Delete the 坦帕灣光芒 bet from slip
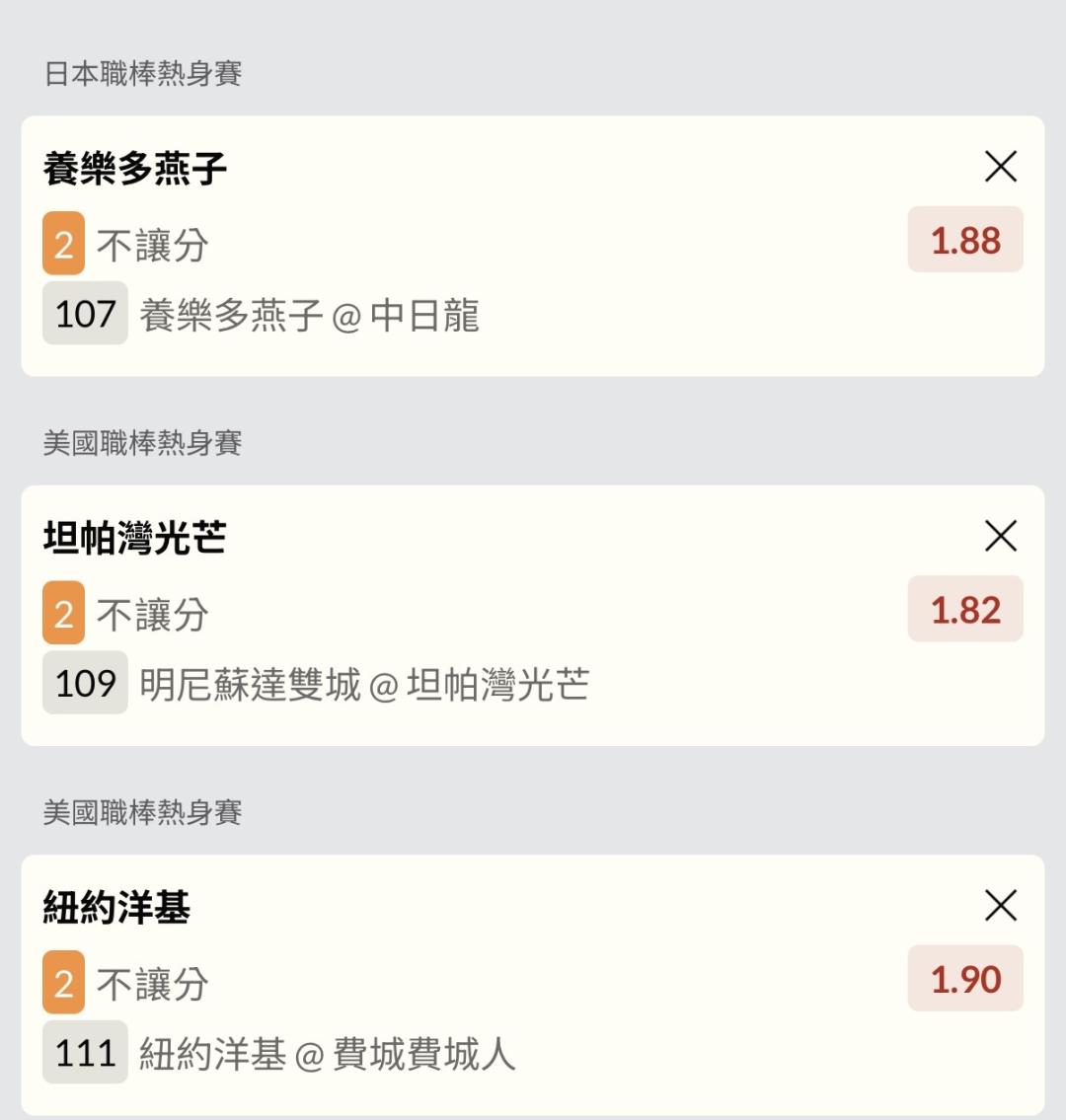The width and height of the screenshot is (1066, 1120). 1000,537
